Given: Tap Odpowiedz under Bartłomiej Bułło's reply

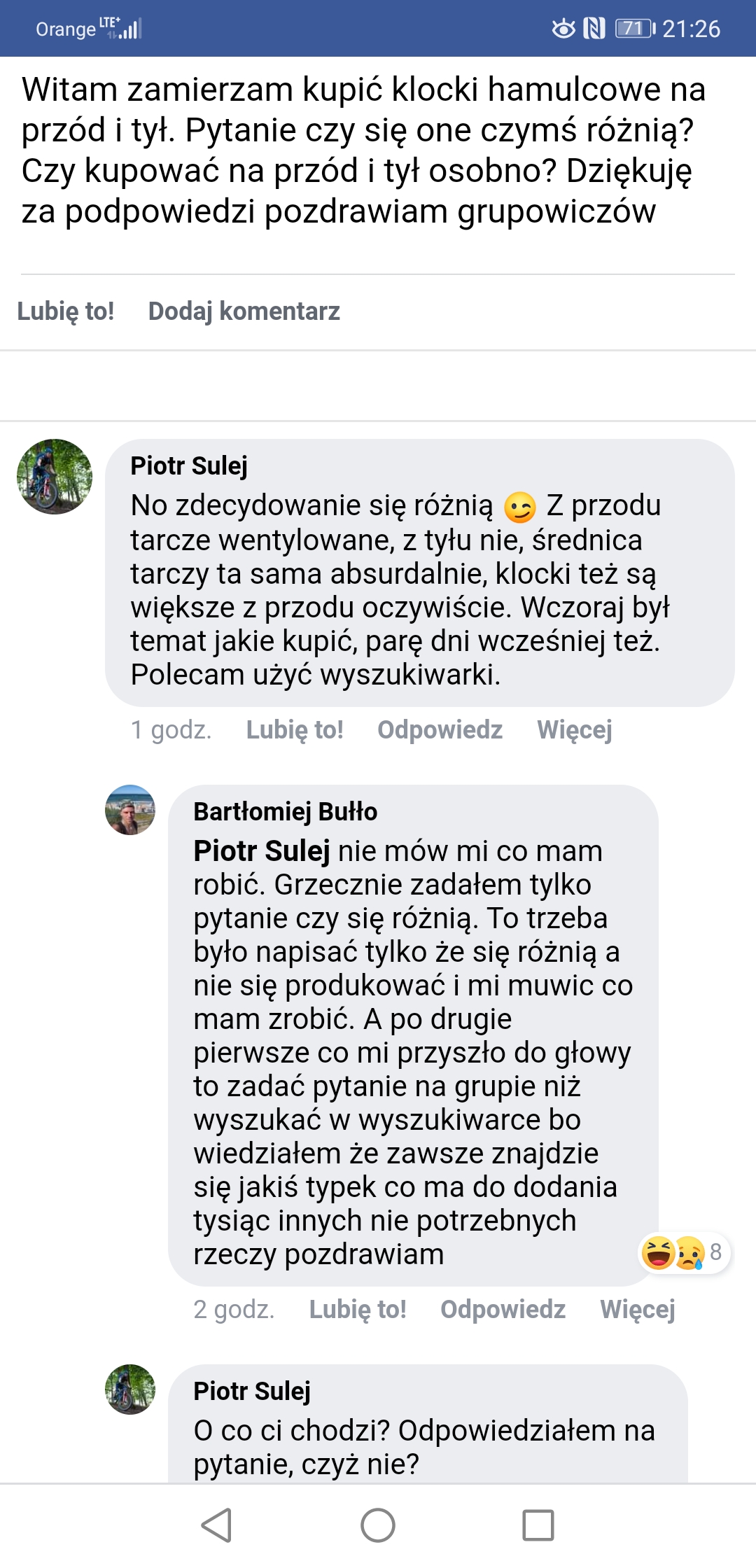Looking at the screenshot, I should pyautogui.click(x=503, y=1309).
